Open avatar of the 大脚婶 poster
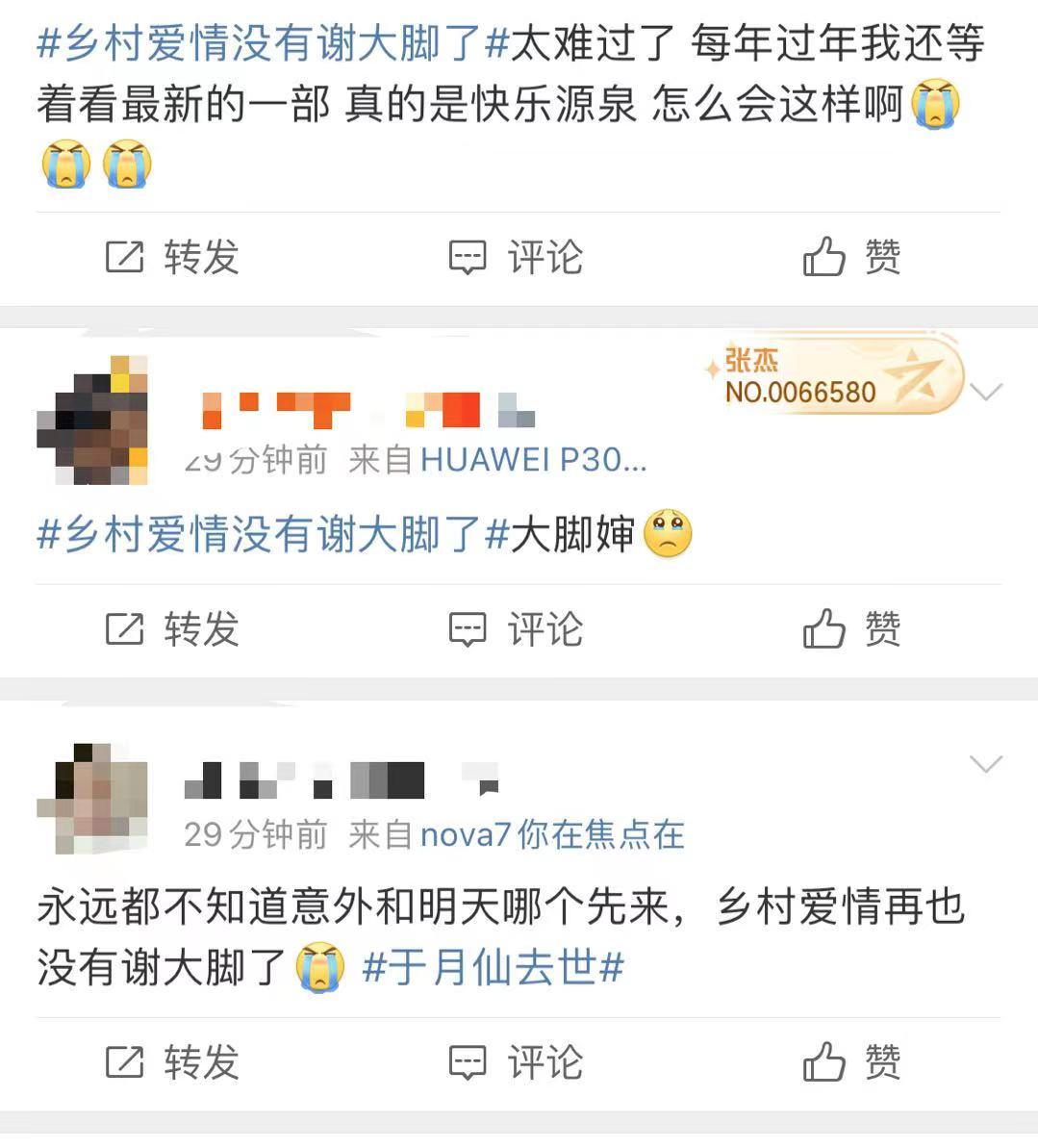The width and height of the screenshot is (1038, 1148). tap(91, 420)
